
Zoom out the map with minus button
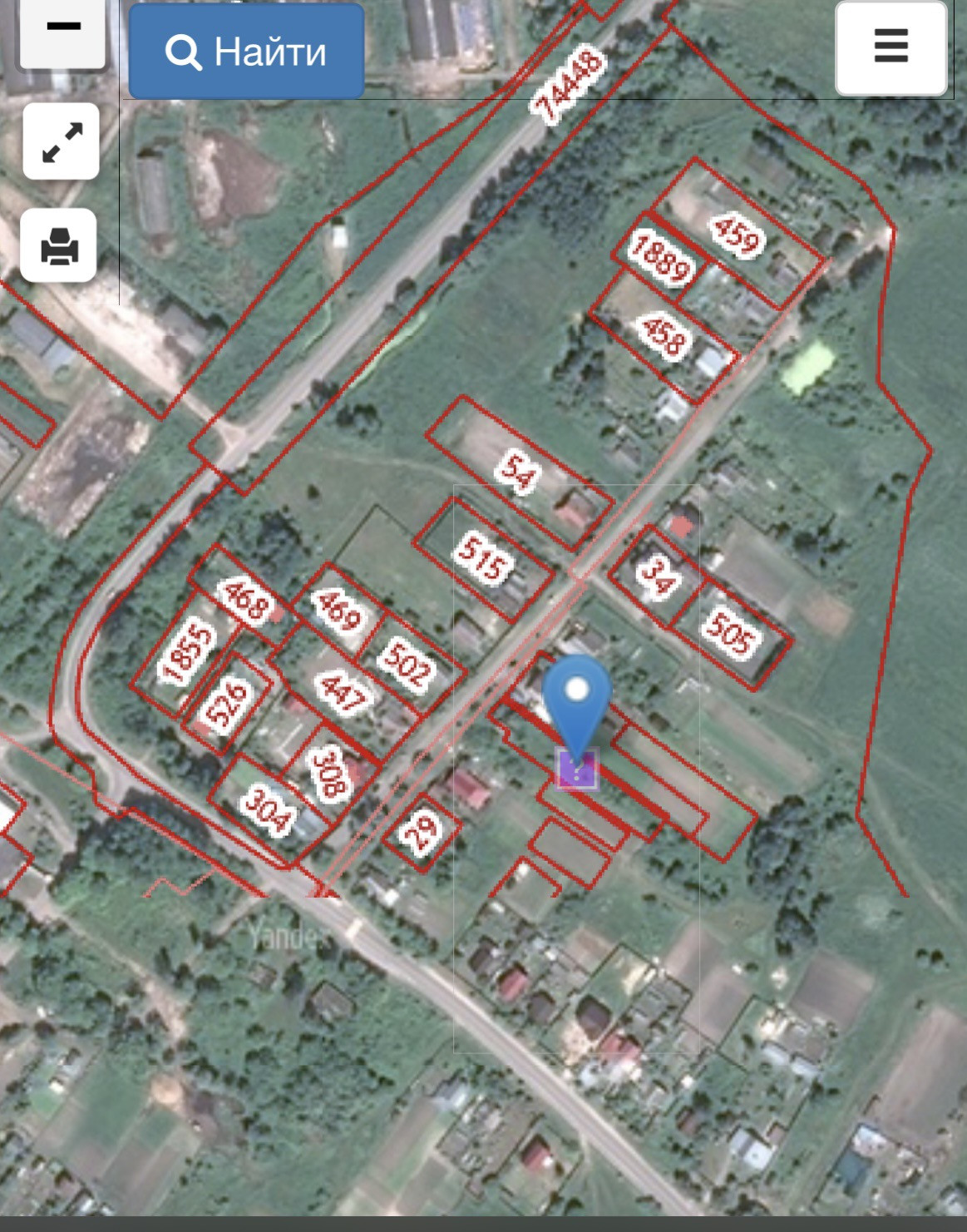tap(62, 30)
